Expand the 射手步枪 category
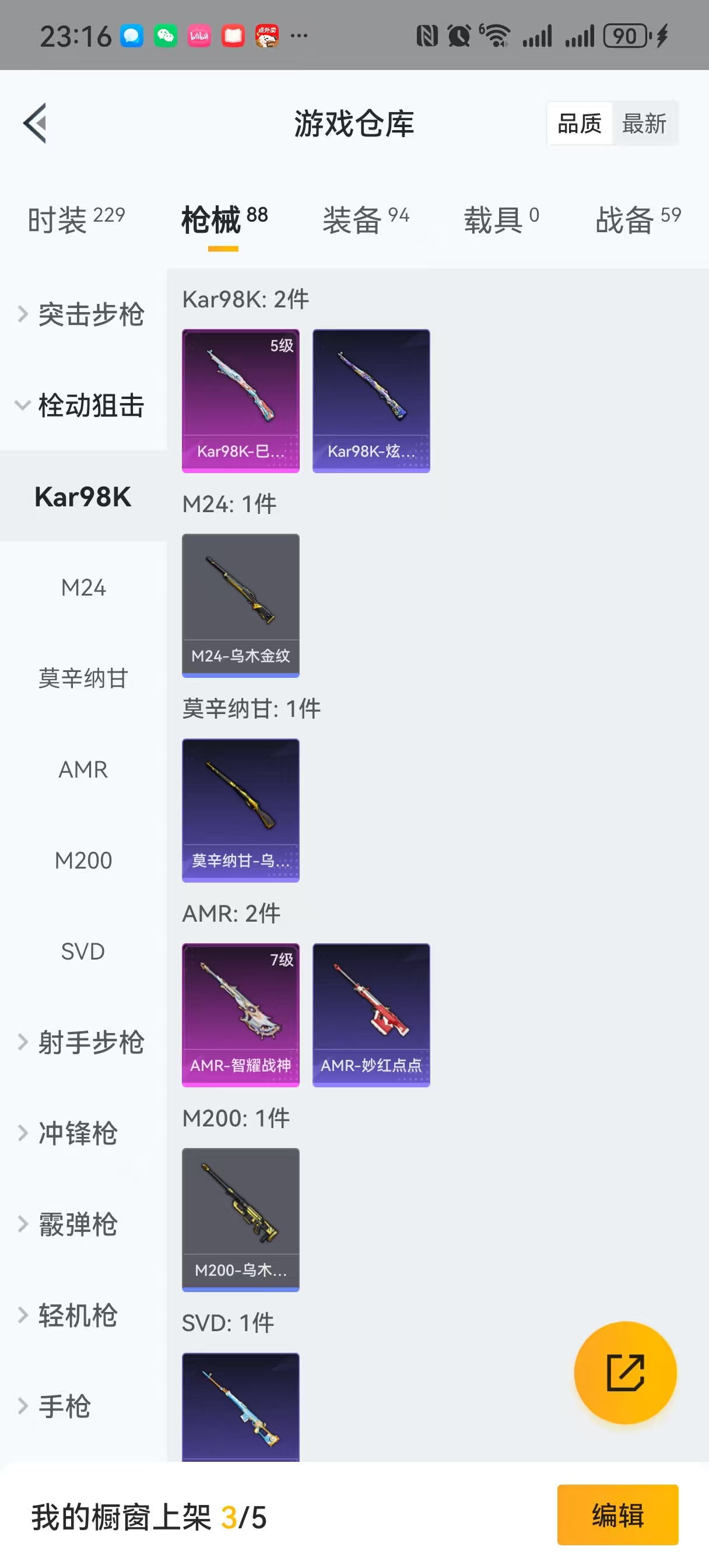This screenshot has width=709, height=1568. [82, 1042]
